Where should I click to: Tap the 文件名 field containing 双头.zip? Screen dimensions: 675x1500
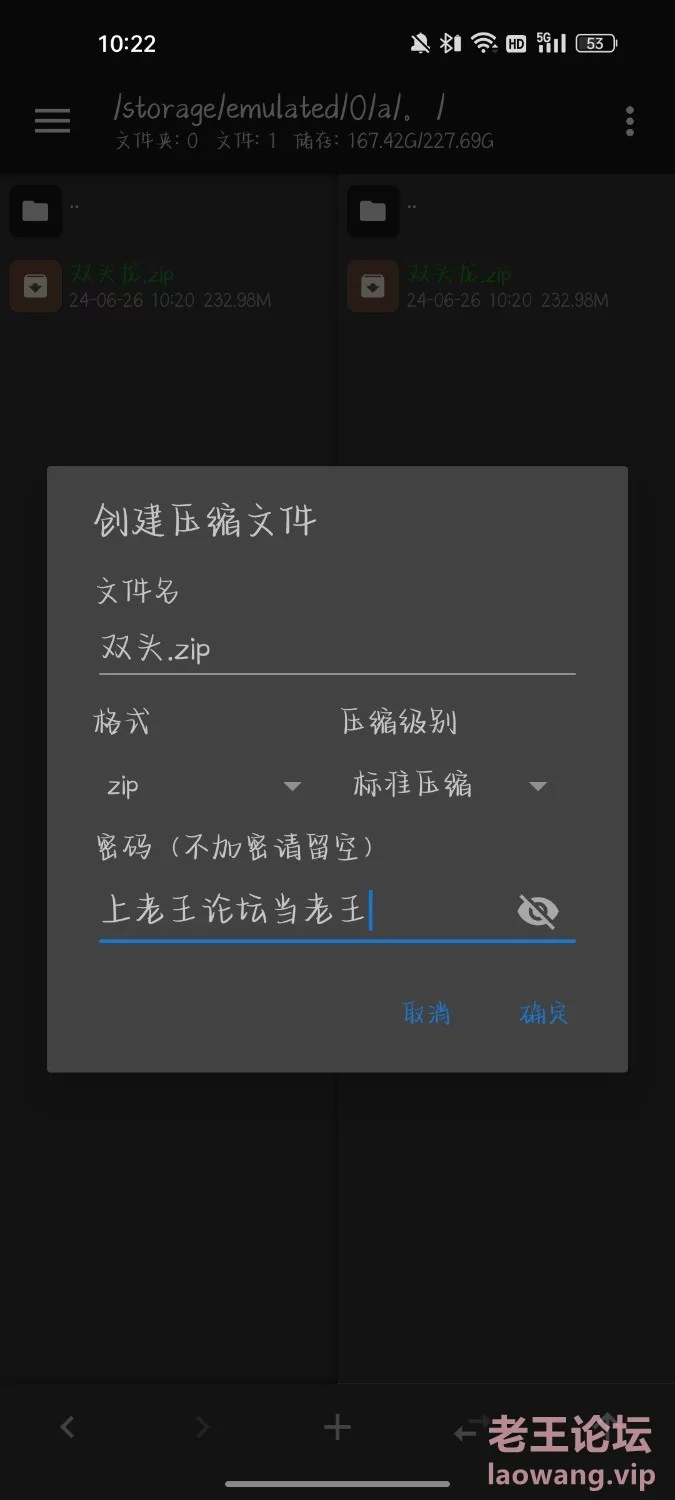tap(336, 649)
